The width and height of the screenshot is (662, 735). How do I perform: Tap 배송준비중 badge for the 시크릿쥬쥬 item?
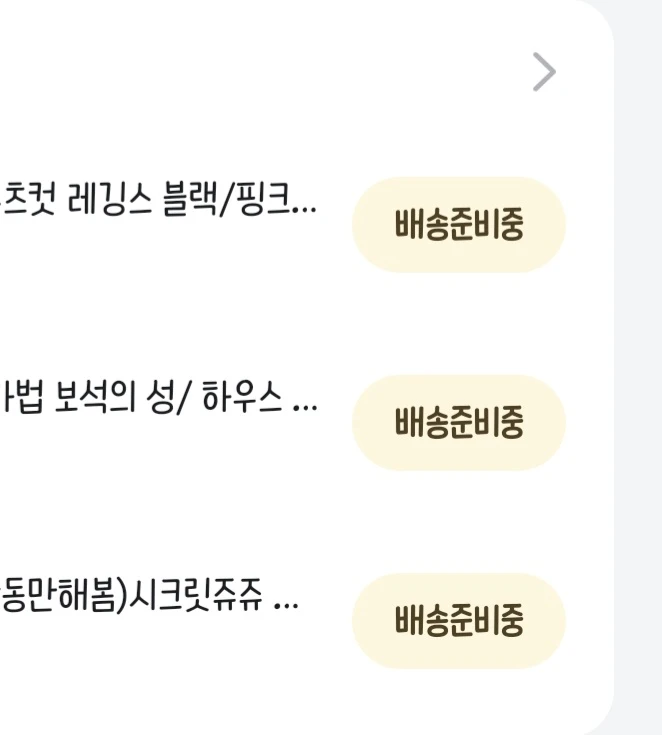point(459,621)
